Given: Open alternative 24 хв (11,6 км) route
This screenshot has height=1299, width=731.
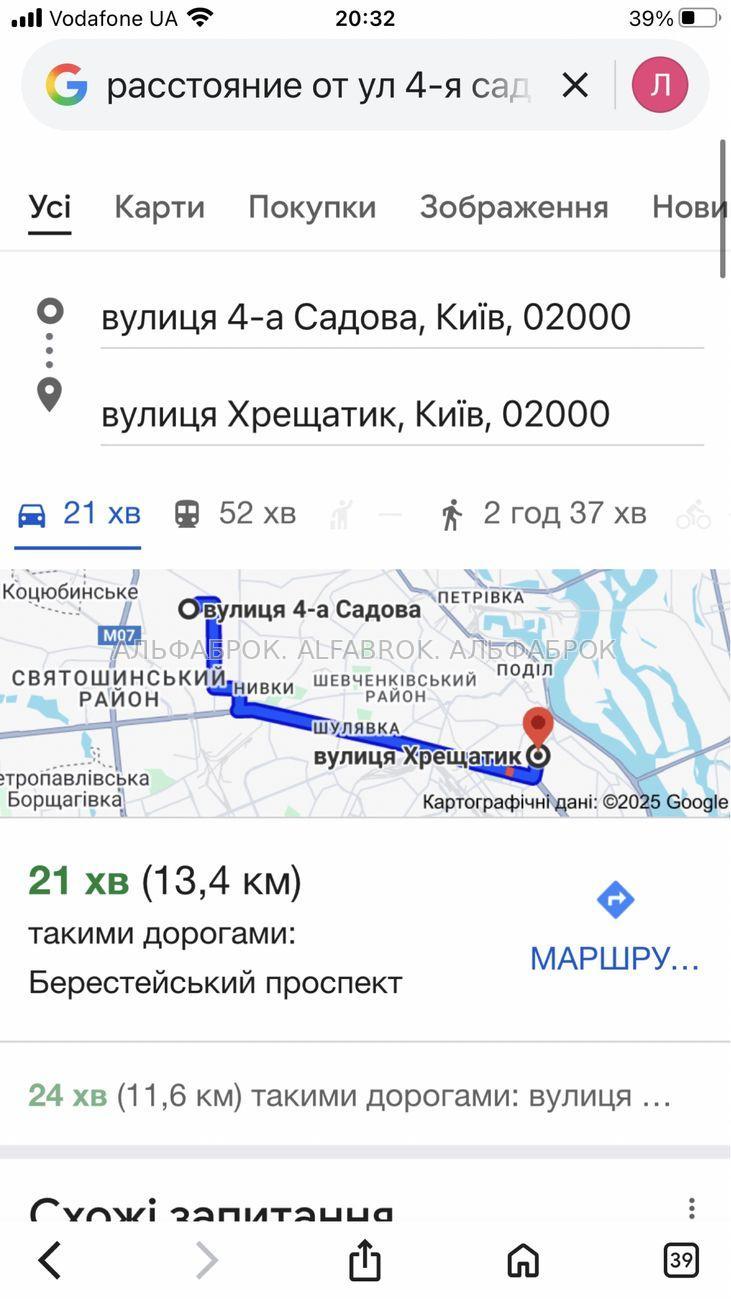Looking at the screenshot, I should click(x=350, y=1095).
